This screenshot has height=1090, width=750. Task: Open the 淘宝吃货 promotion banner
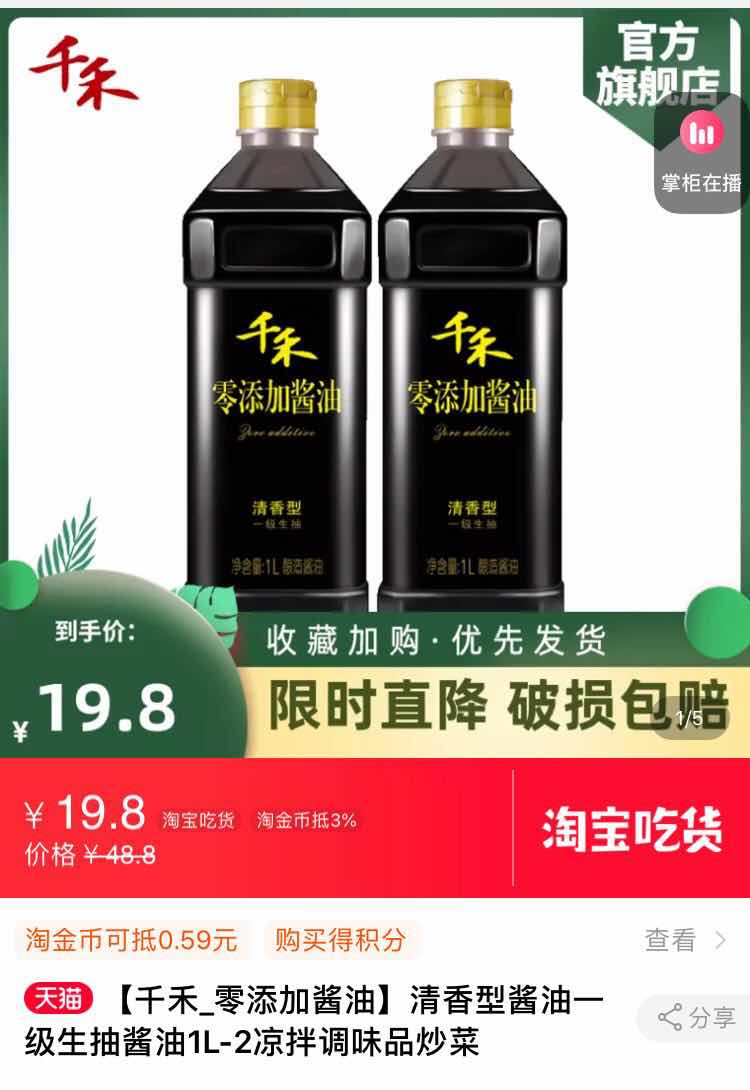[x=632, y=829]
